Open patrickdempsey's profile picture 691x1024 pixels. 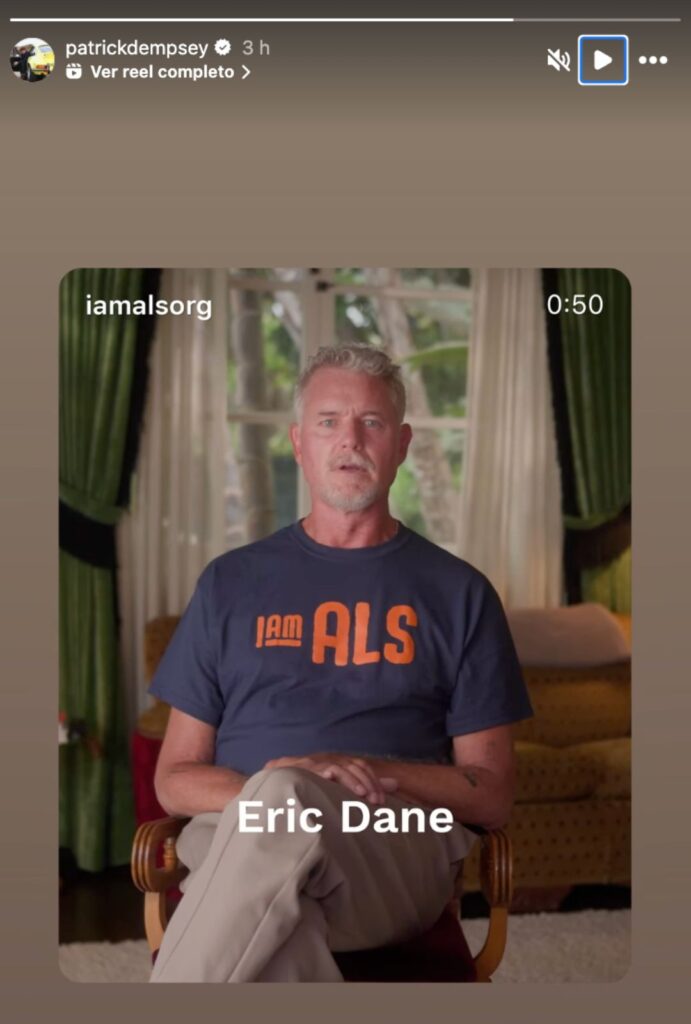[x=32, y=60]
